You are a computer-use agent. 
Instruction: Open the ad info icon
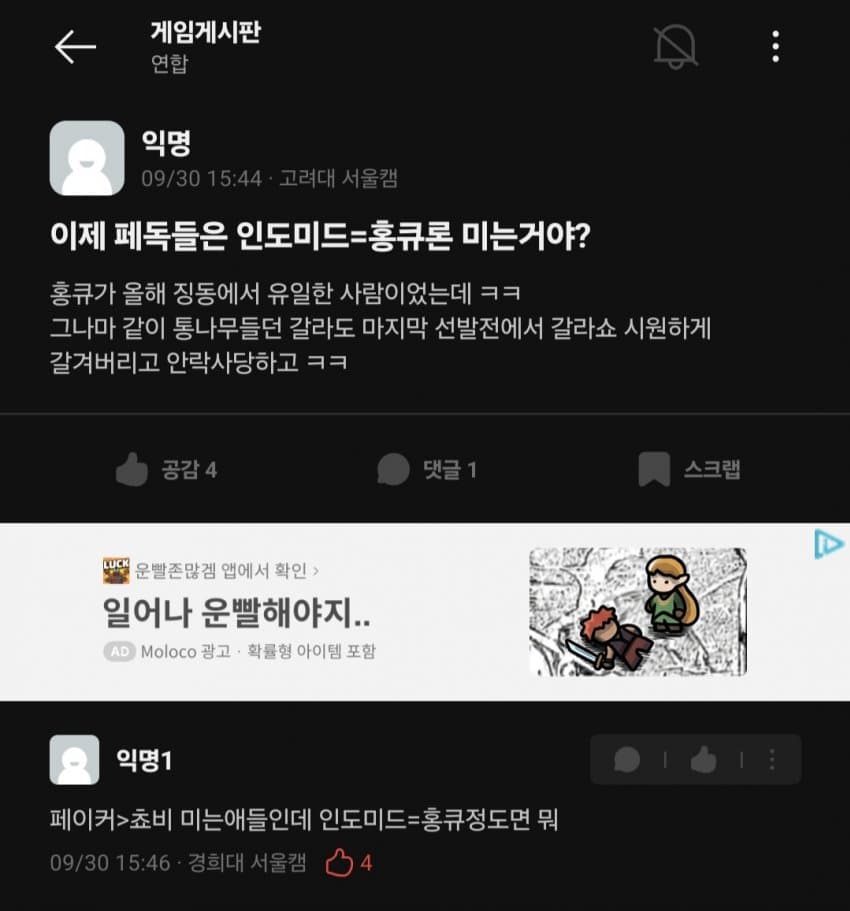(829, 544)
